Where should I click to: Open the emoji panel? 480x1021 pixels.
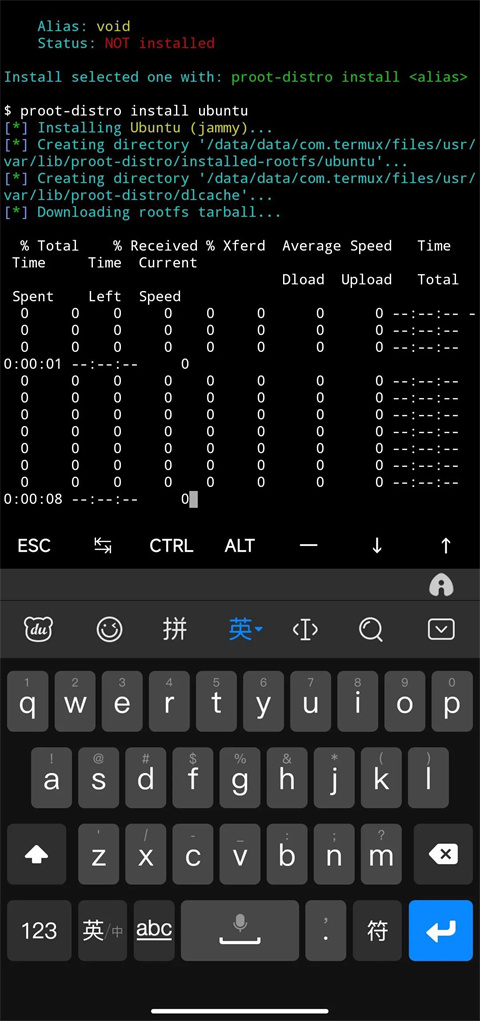click(x=109, y=629)
